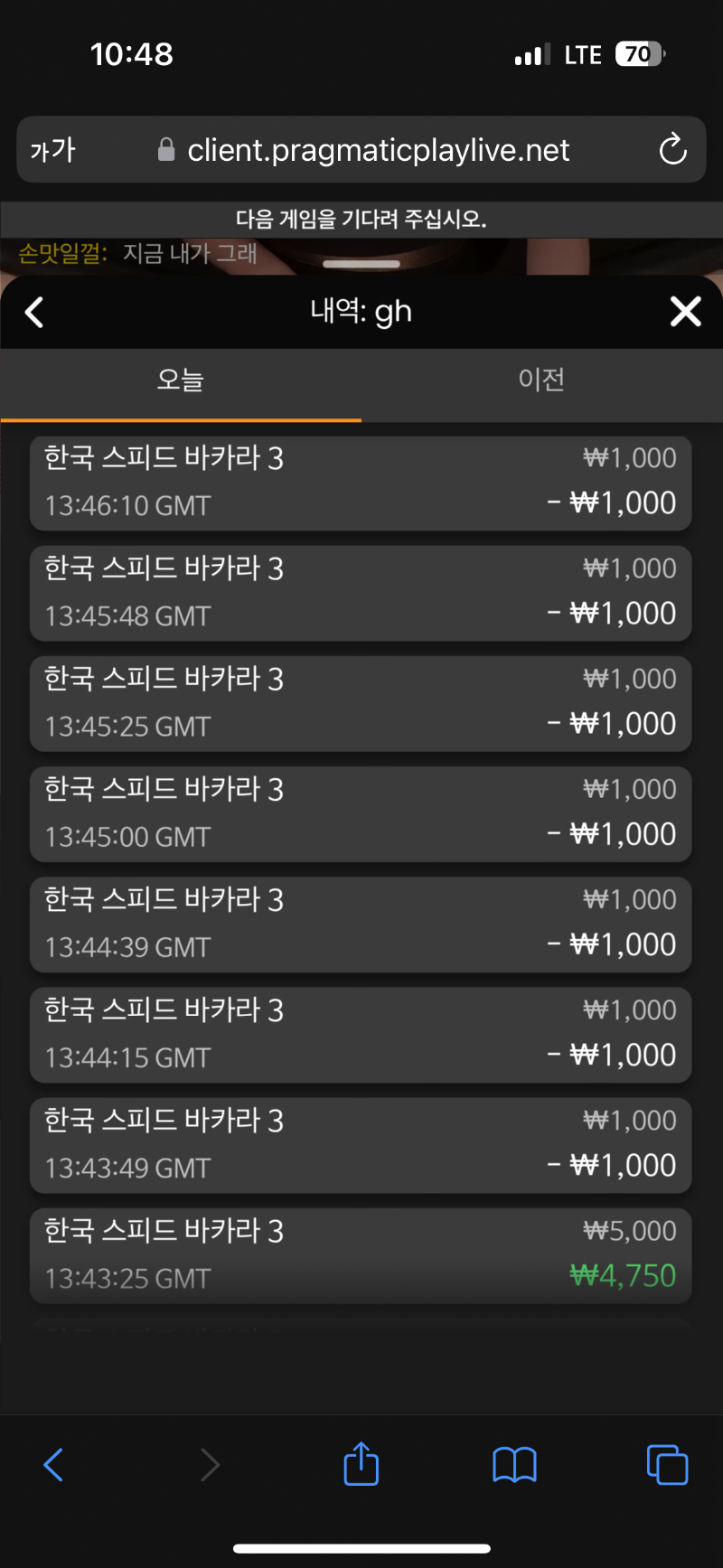Open Safari text size options 가가
This screenshot has height=1568, width=723.
point(52,150)
